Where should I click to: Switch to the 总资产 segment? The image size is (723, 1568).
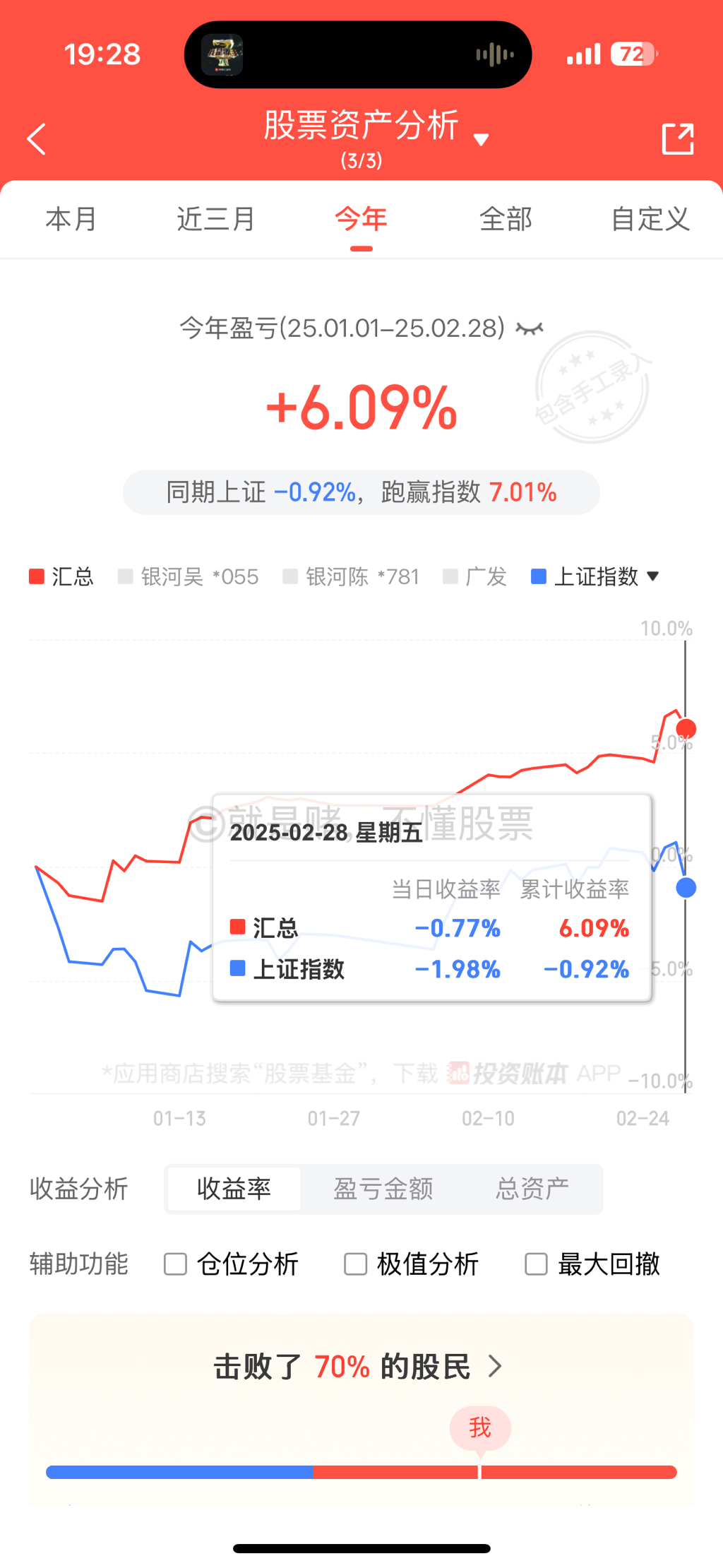click(532, 1189)
